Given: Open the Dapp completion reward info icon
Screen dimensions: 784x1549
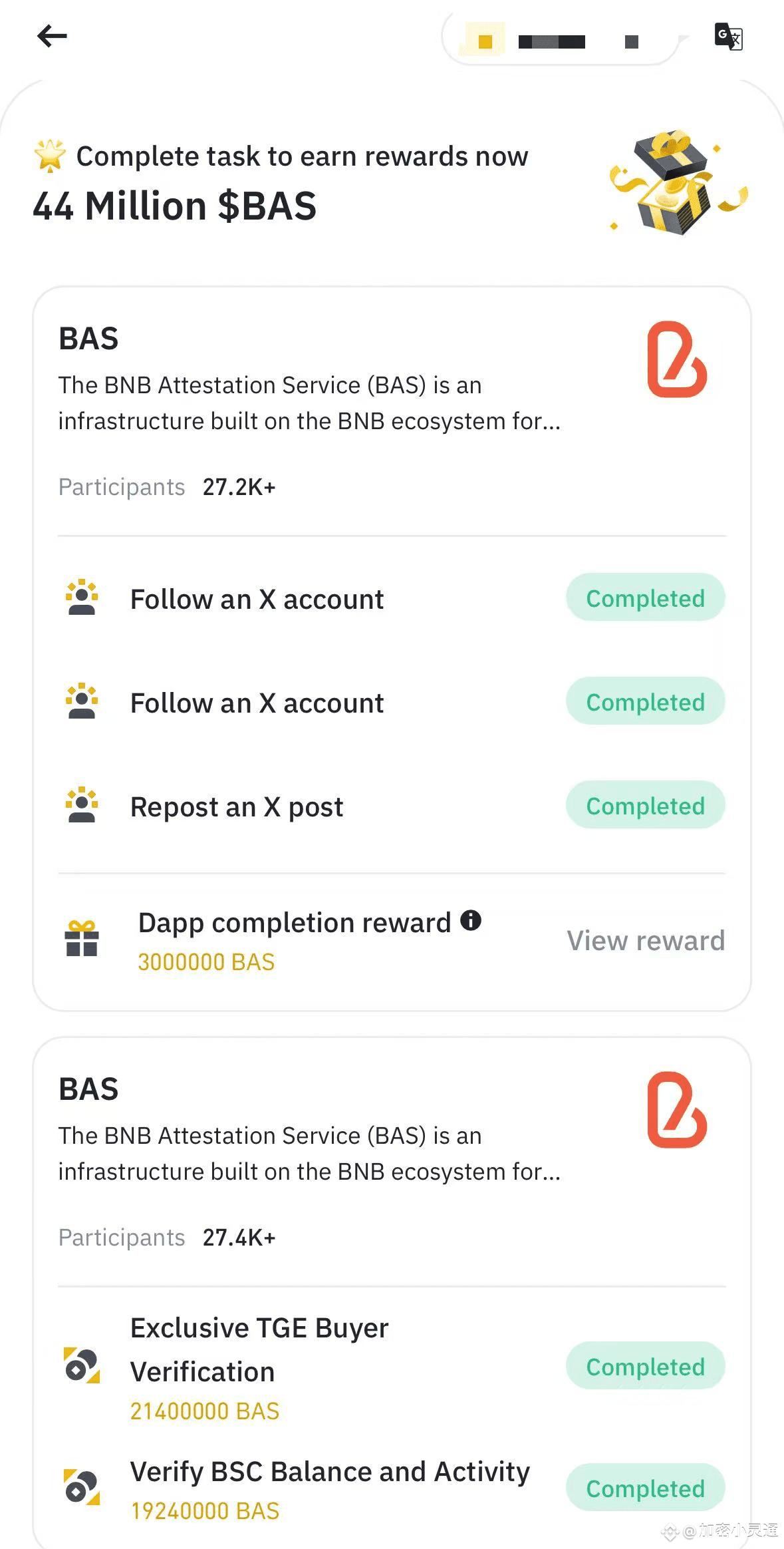Looking at the screenshot, I should pyautogui.click(x=471, y=920).
